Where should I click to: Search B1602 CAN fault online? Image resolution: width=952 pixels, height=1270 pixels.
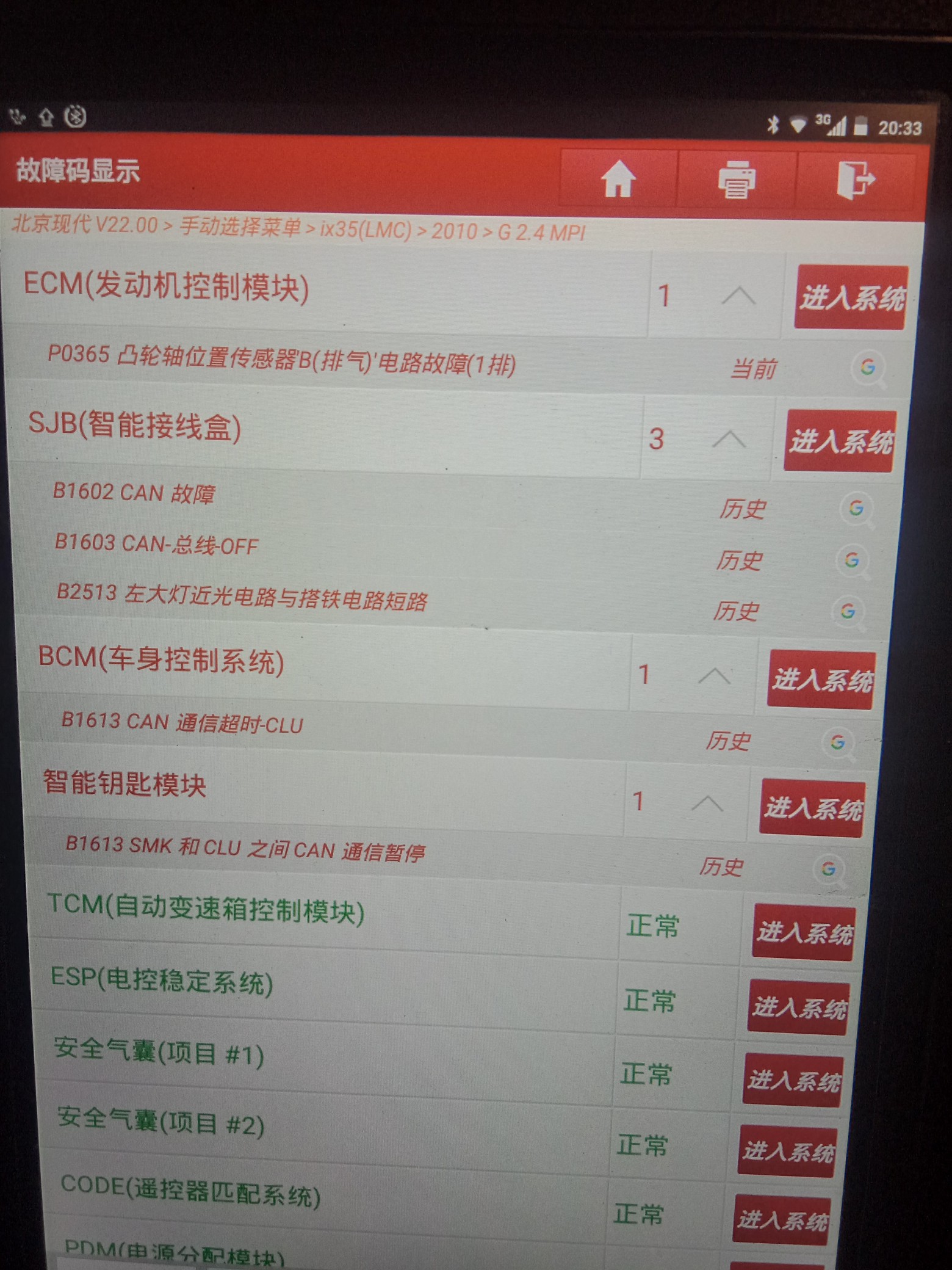pyautogui.click(x=856, y=509)
